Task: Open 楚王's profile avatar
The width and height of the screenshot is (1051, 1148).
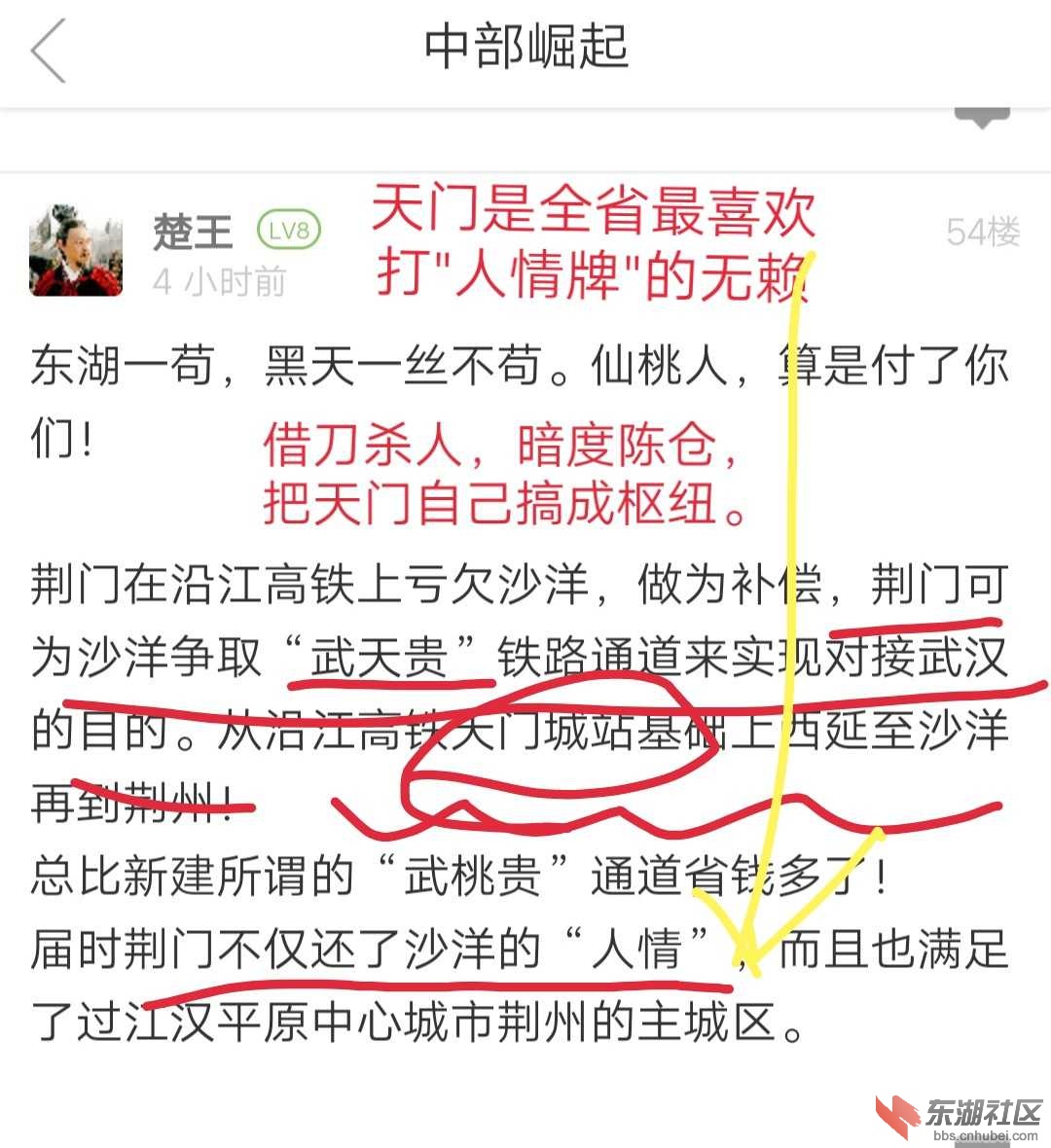Action: coord(76,251)
